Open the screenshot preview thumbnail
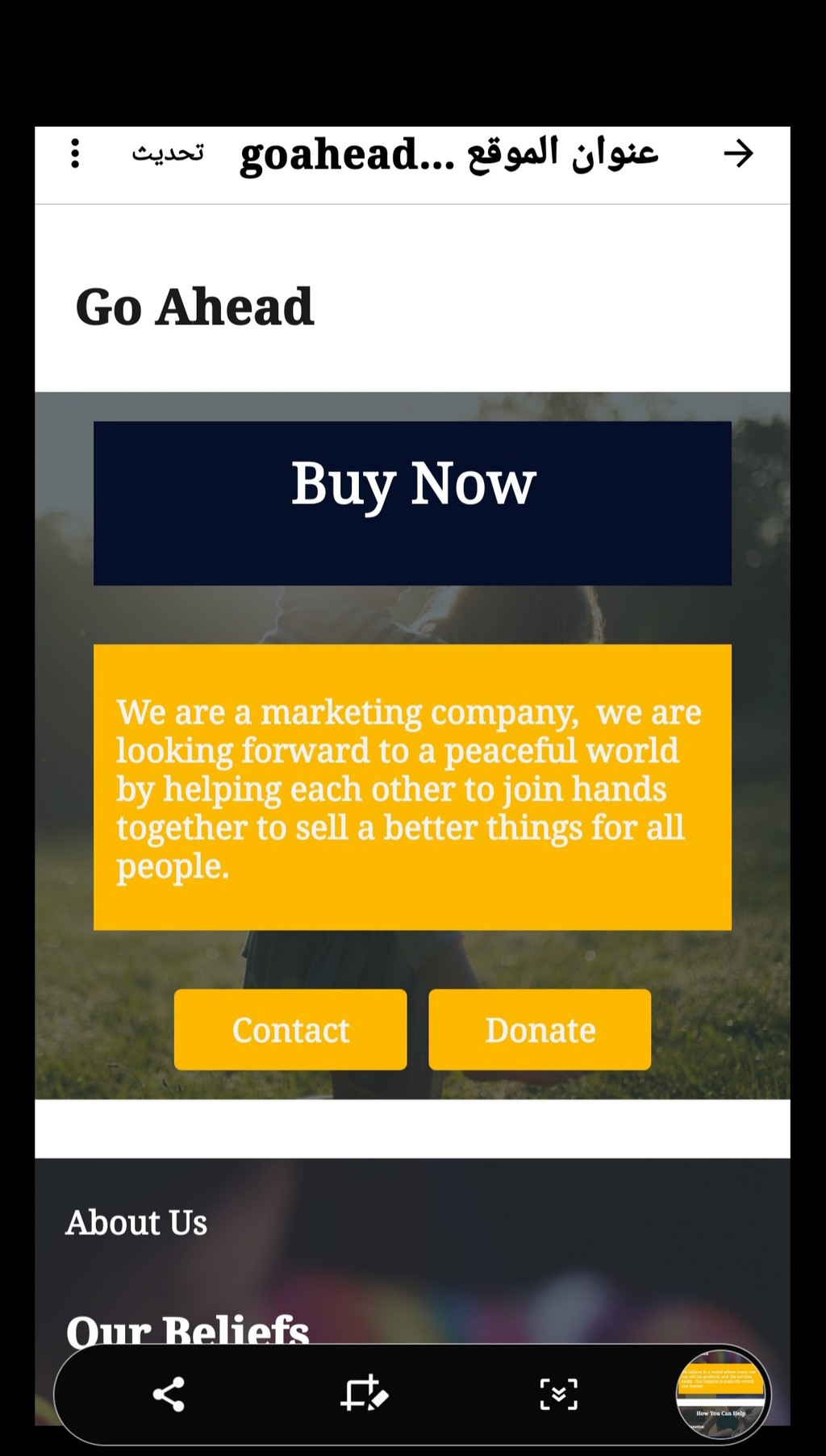 point(720,1394)
